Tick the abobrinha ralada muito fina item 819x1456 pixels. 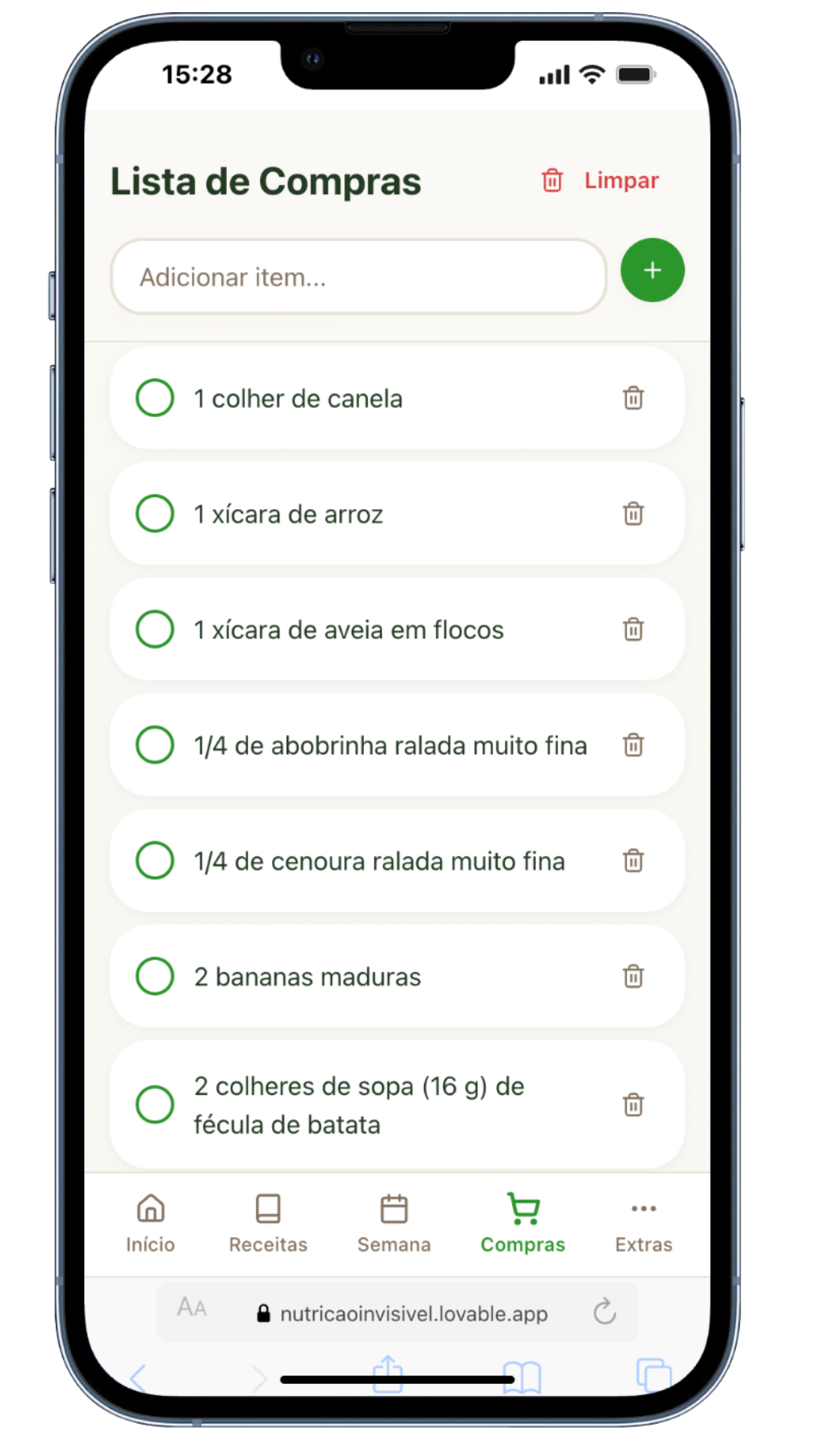click(155, 745)
